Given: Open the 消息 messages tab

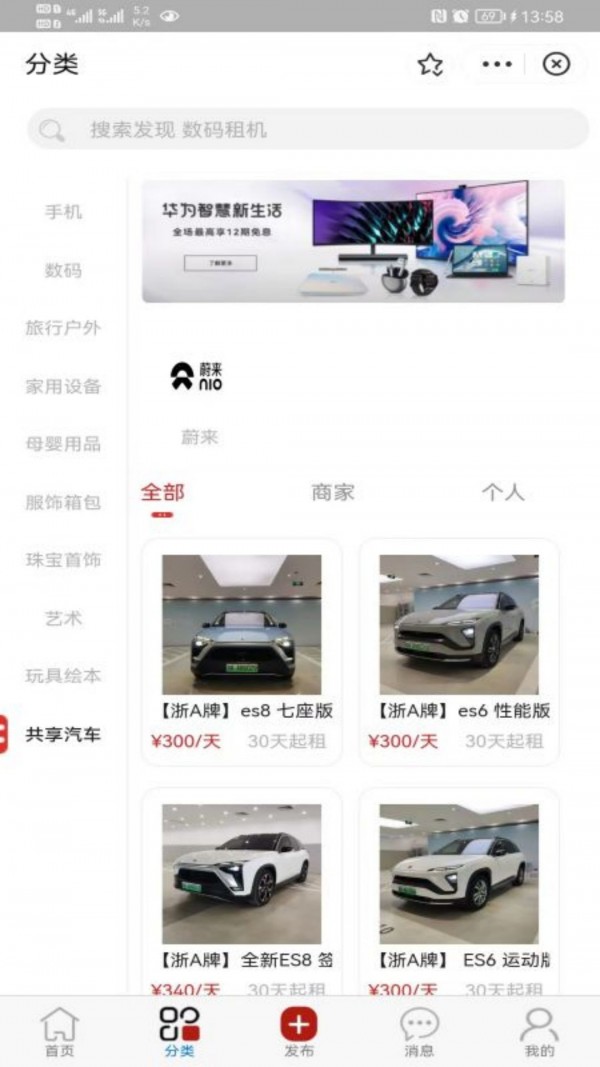Looking at the screenshot, I should (419, 1032).
